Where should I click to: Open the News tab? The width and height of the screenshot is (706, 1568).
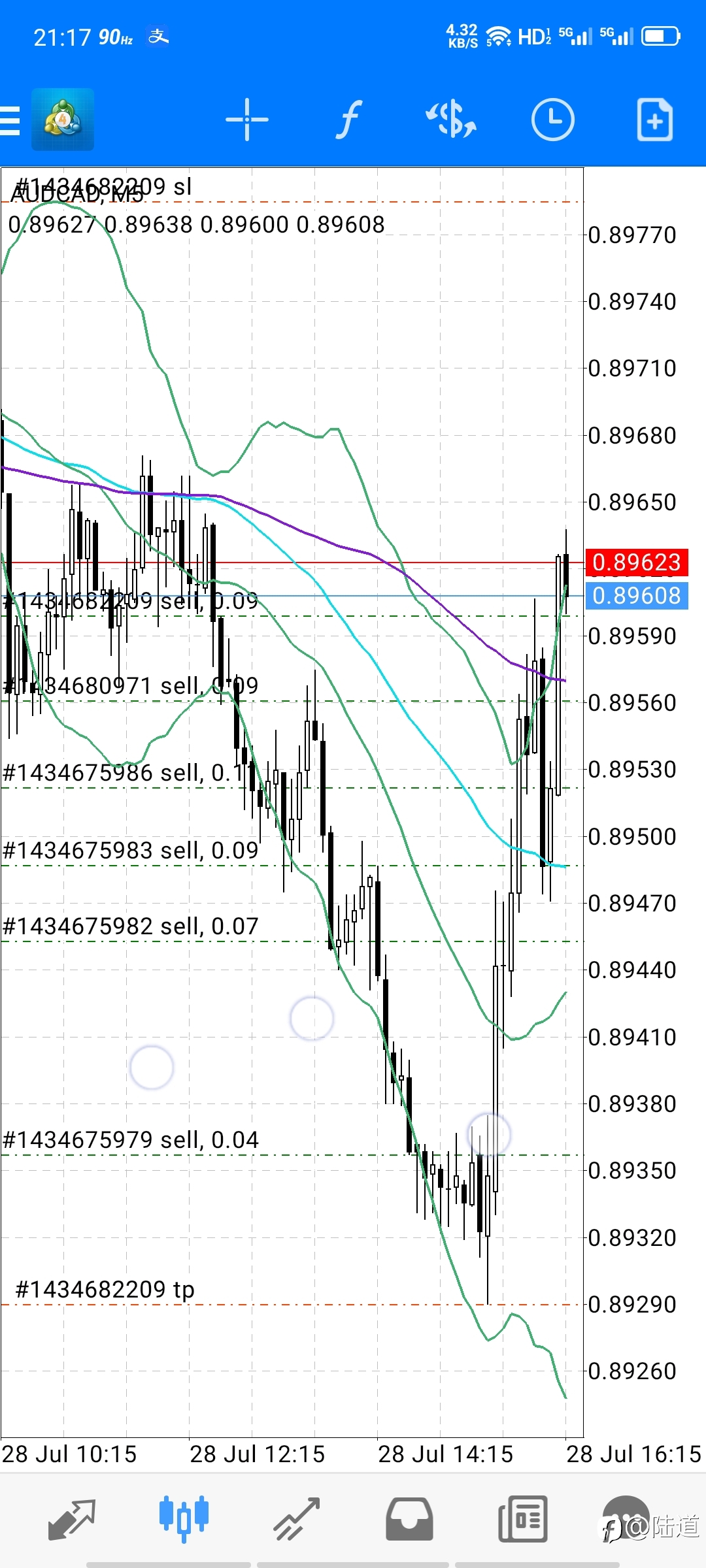pos(523,1520)
